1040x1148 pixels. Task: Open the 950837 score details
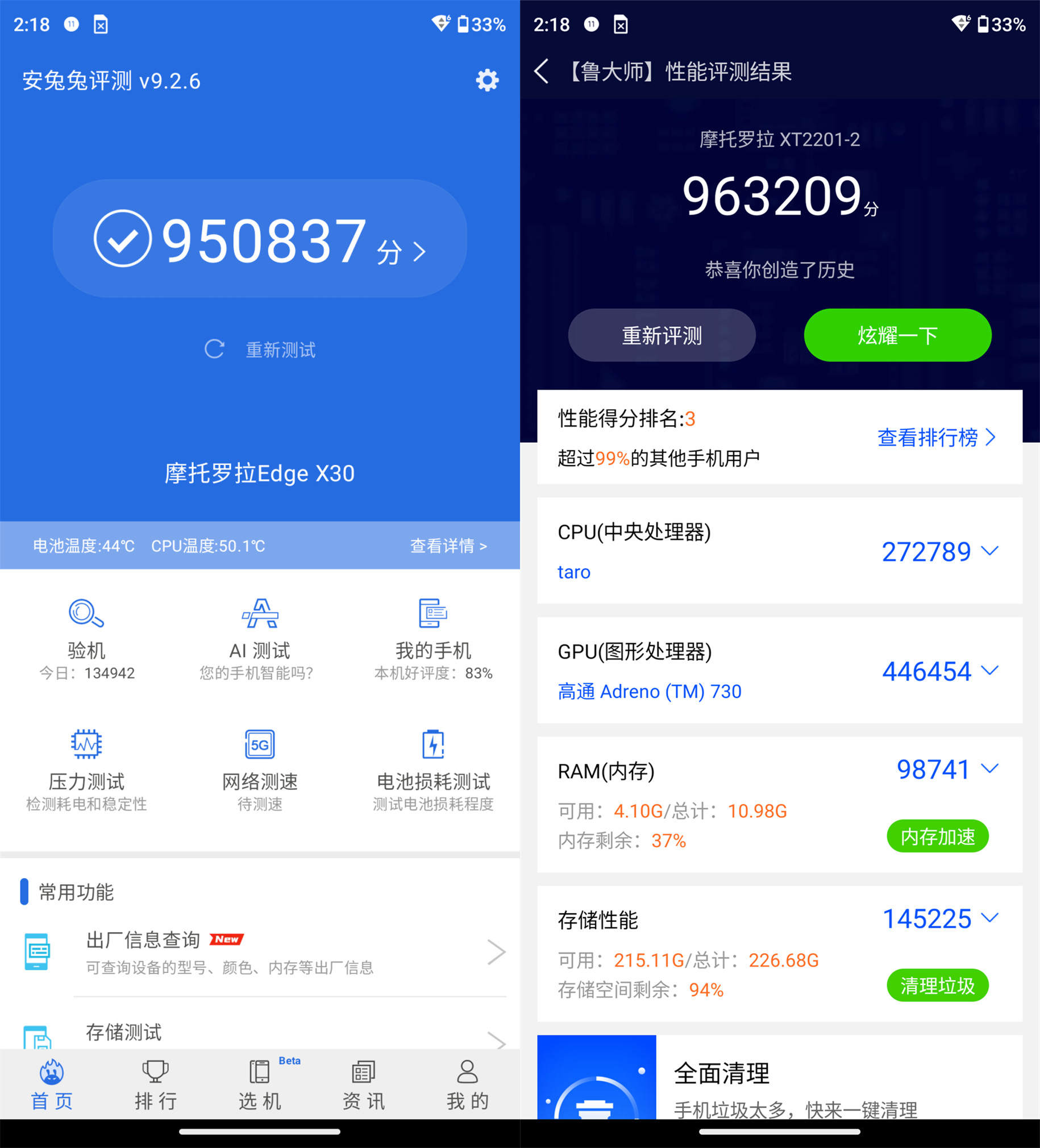pos(260,239)
